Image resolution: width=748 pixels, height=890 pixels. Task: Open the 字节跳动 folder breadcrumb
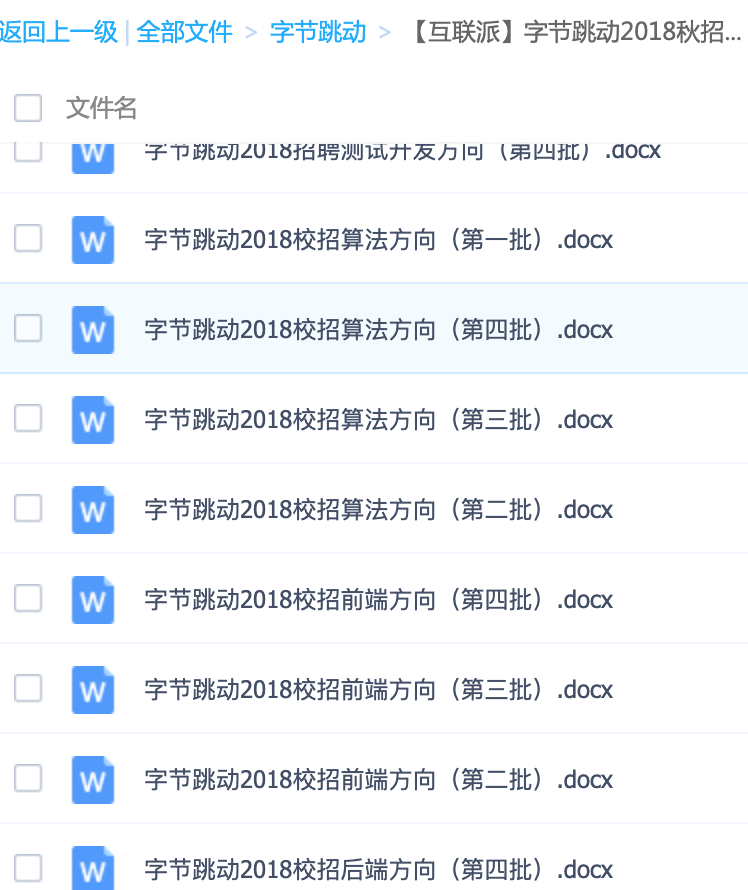pos(318,32)
